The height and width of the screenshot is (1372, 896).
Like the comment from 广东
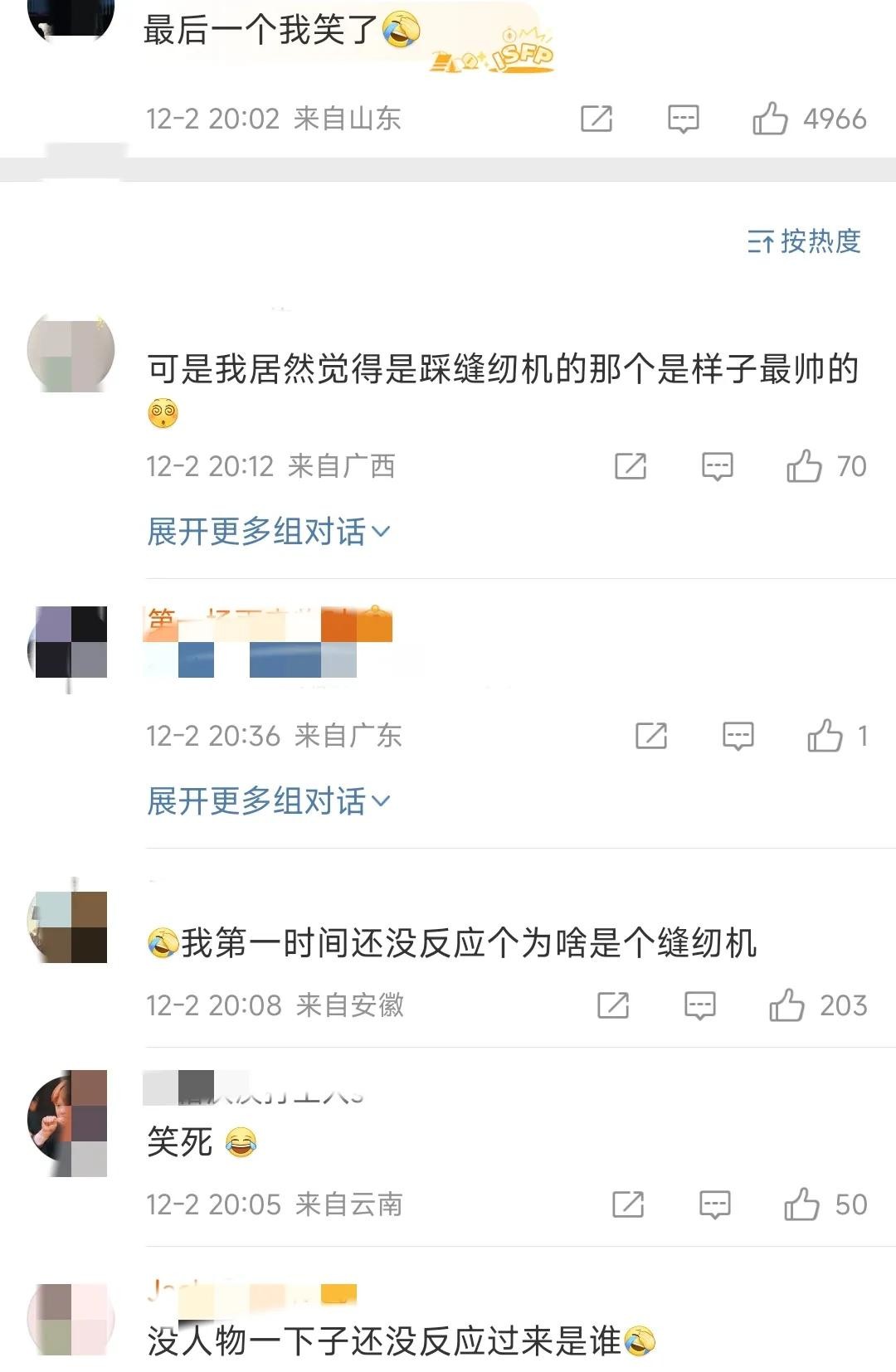point(825,736)
